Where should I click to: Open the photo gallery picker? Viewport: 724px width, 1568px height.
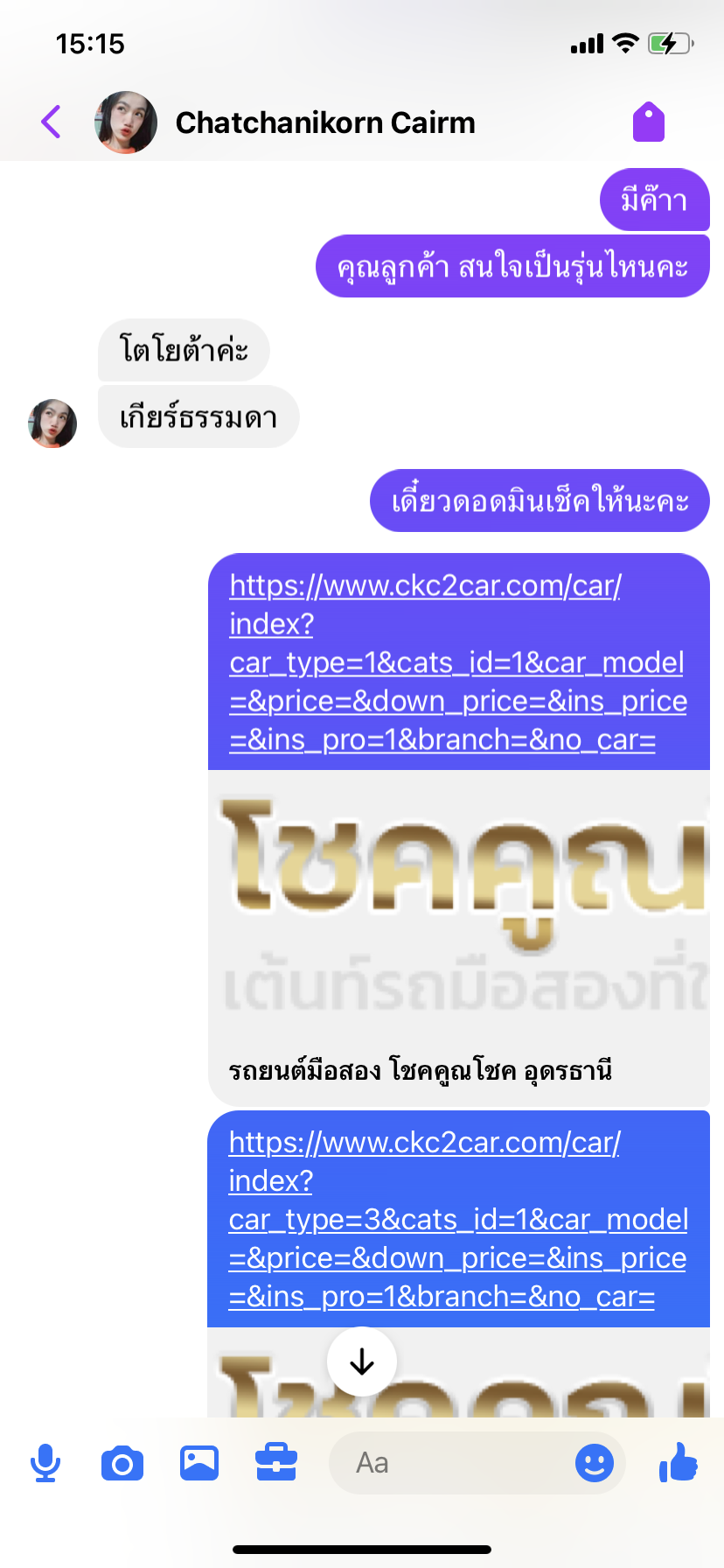tap(199, 1463)
